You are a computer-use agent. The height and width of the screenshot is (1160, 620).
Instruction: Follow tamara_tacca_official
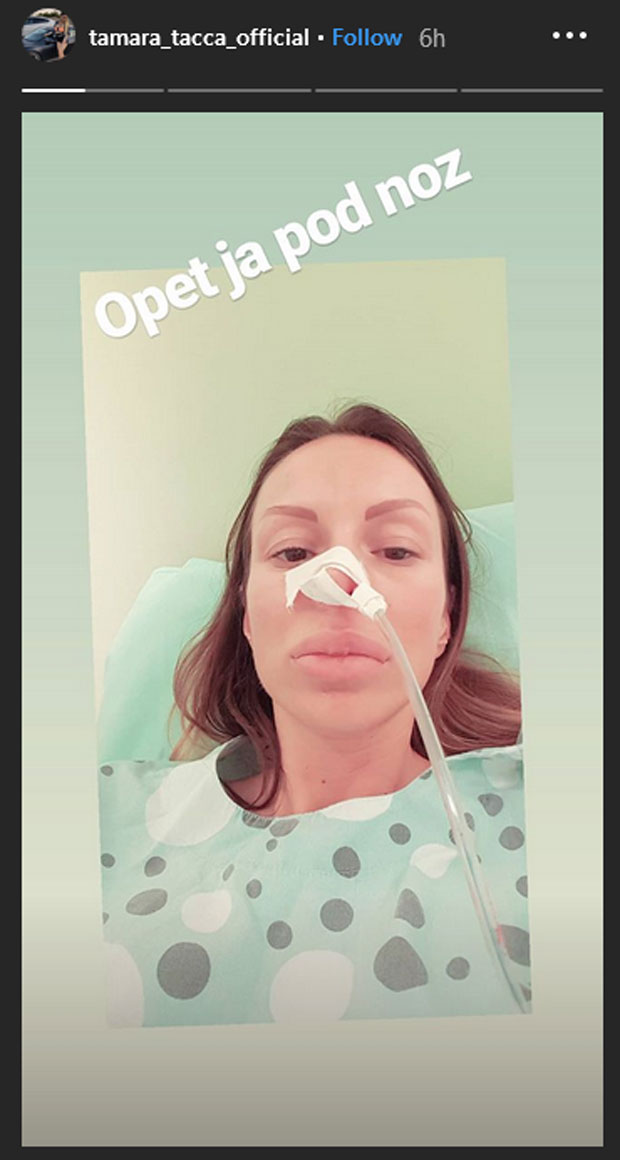[367, 38]
